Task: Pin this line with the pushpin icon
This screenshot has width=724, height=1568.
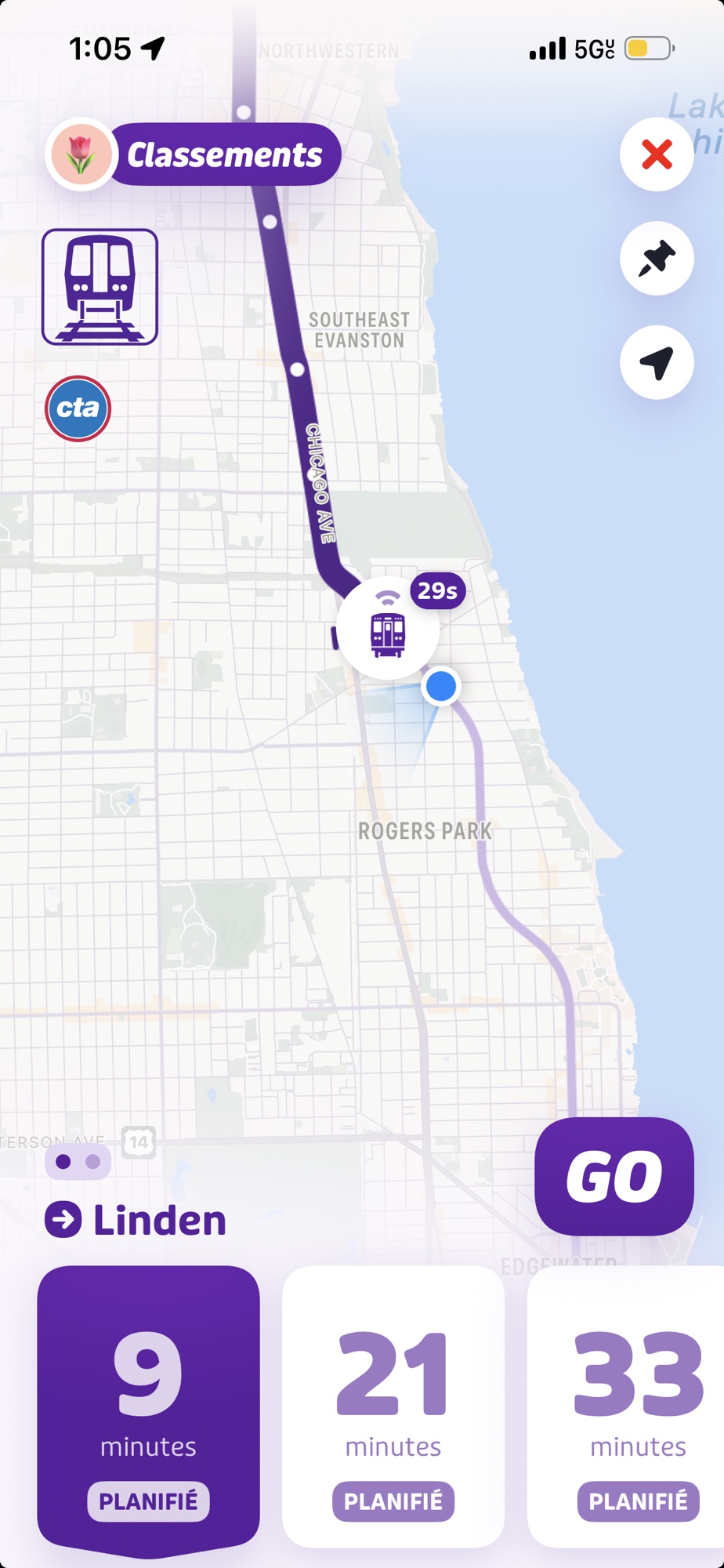Action: pos(657,259)
